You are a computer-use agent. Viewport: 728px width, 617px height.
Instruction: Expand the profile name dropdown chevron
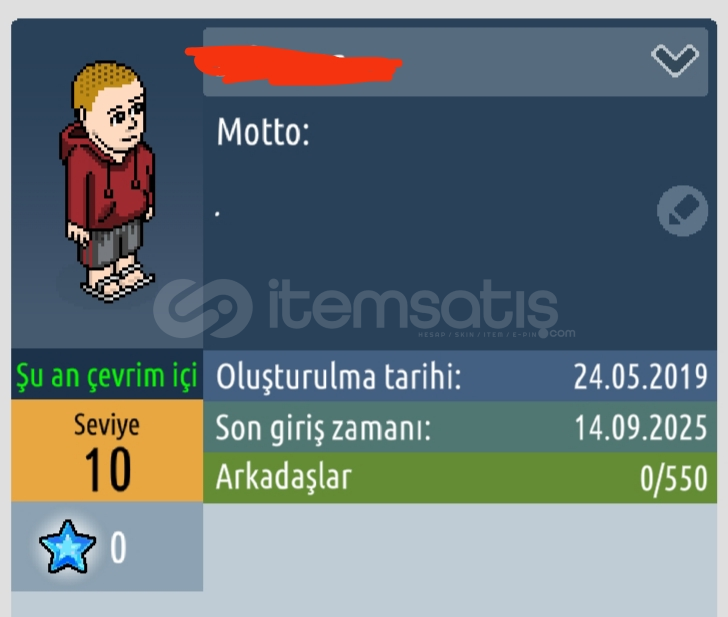(x=675, y=62)
